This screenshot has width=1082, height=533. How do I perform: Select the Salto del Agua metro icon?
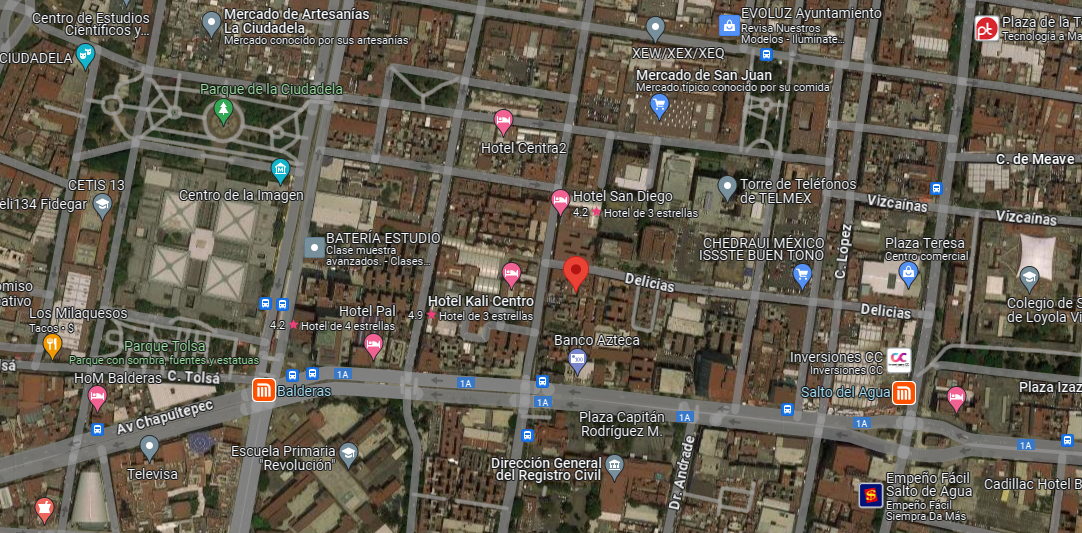(903, 393)
